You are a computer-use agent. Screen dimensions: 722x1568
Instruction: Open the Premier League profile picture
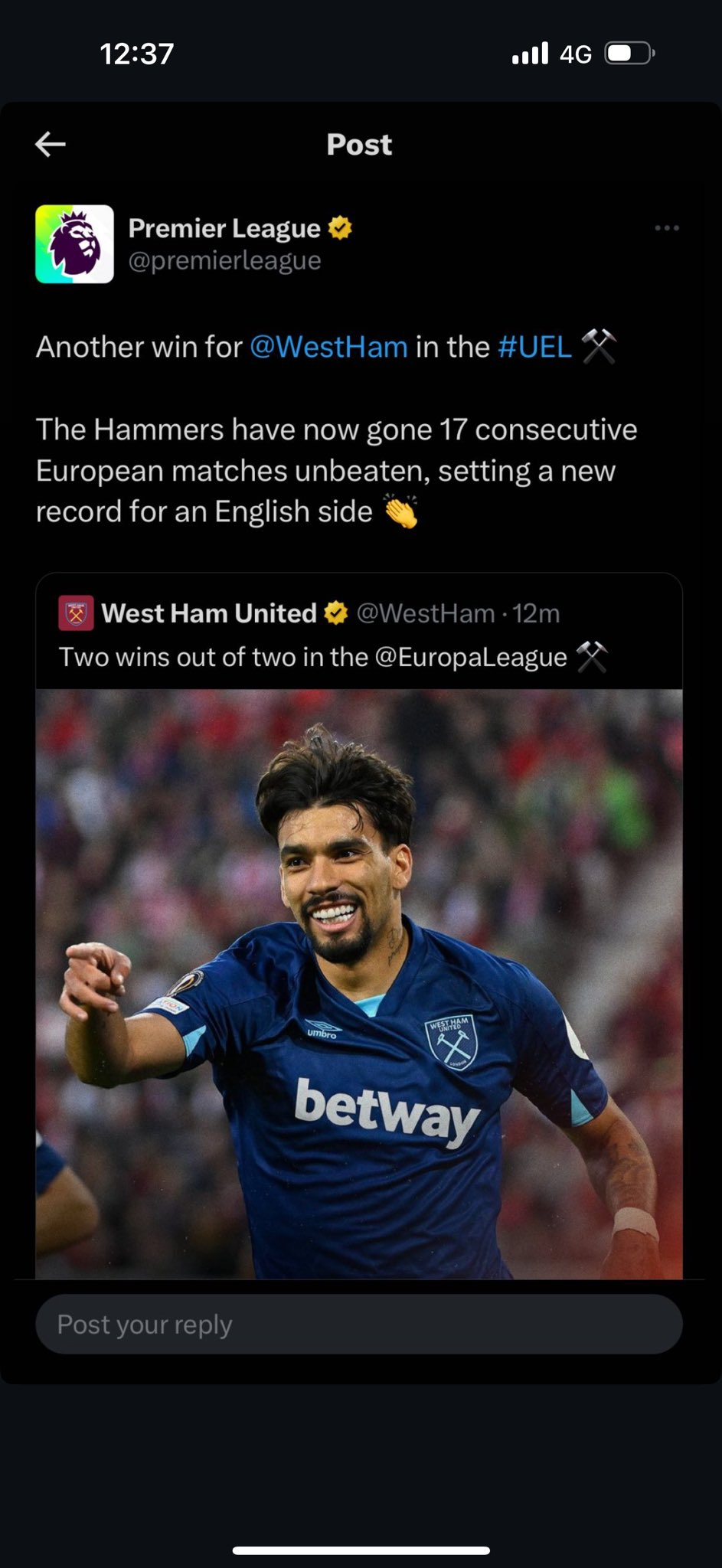click(x=74, y=244)
